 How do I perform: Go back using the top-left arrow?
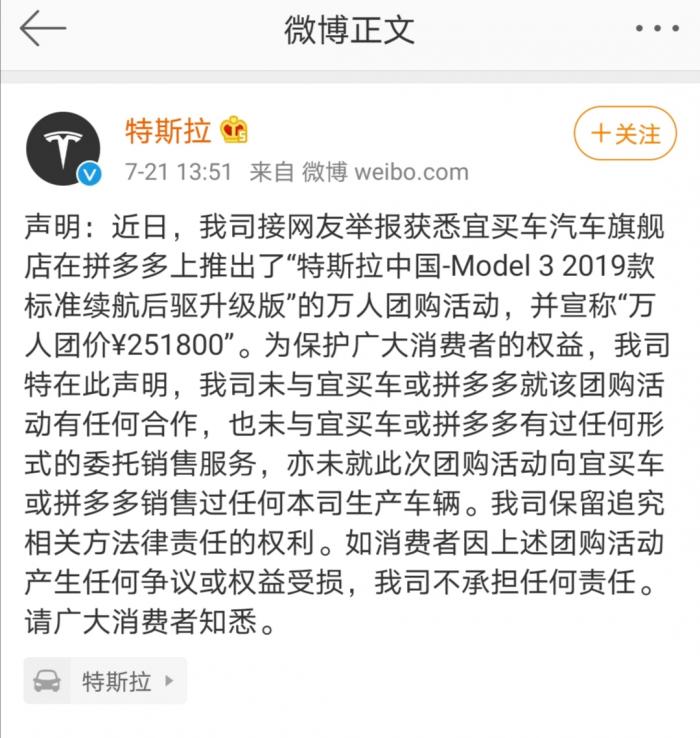tap(42, 30)
